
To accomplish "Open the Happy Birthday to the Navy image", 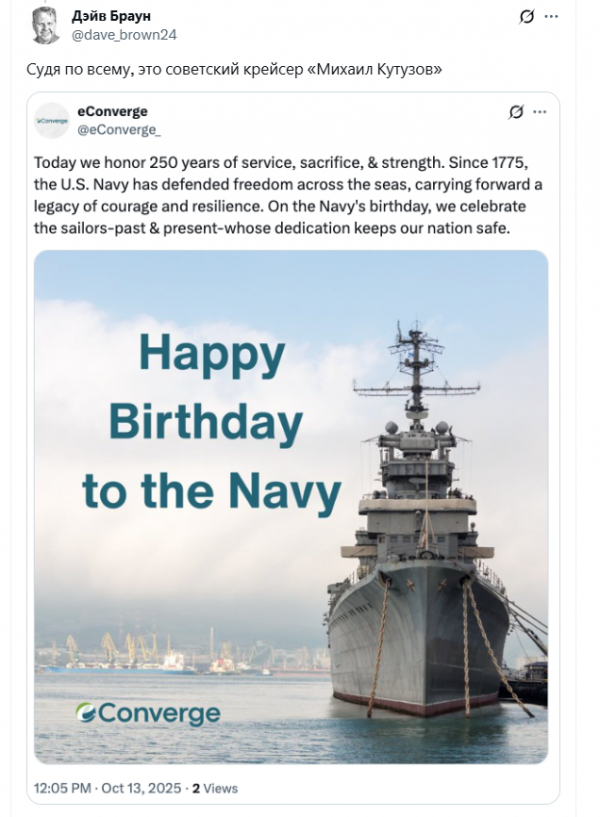I will coord(291,507).
